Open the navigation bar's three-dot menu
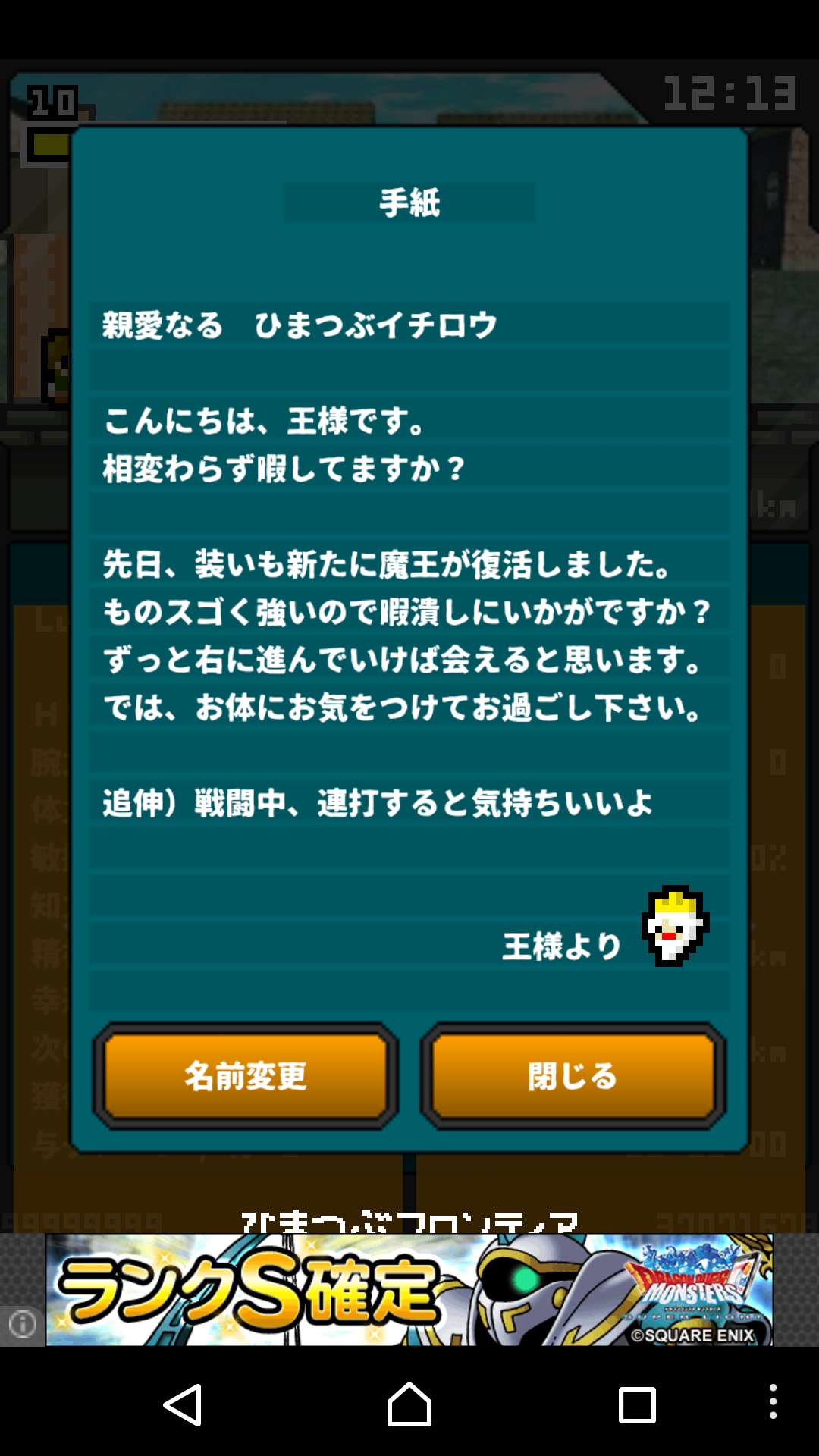Image resolution: width=819 pixels, height=1456 pixels. pos(773,1401)
